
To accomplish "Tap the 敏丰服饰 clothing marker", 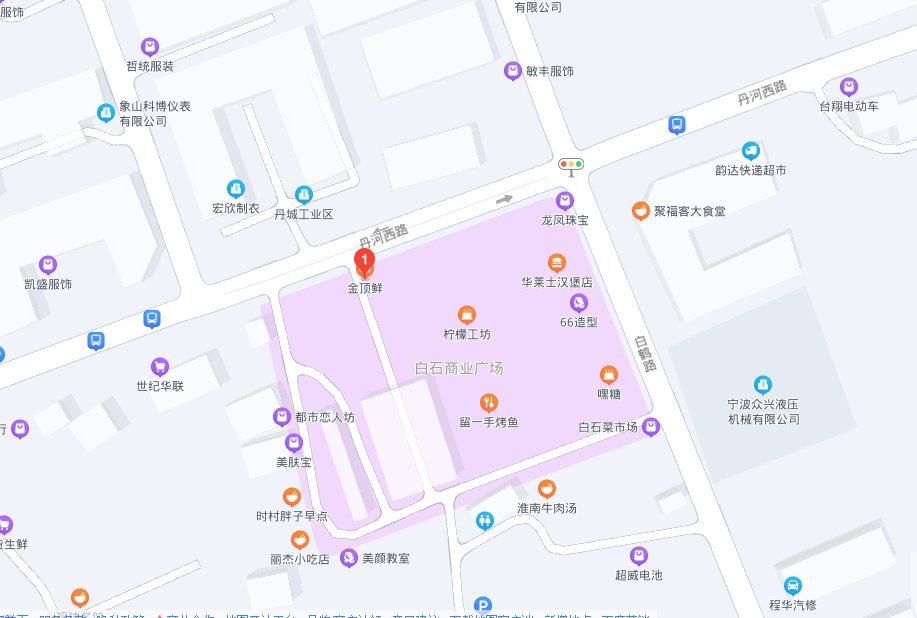I will [x=513, y=71].
